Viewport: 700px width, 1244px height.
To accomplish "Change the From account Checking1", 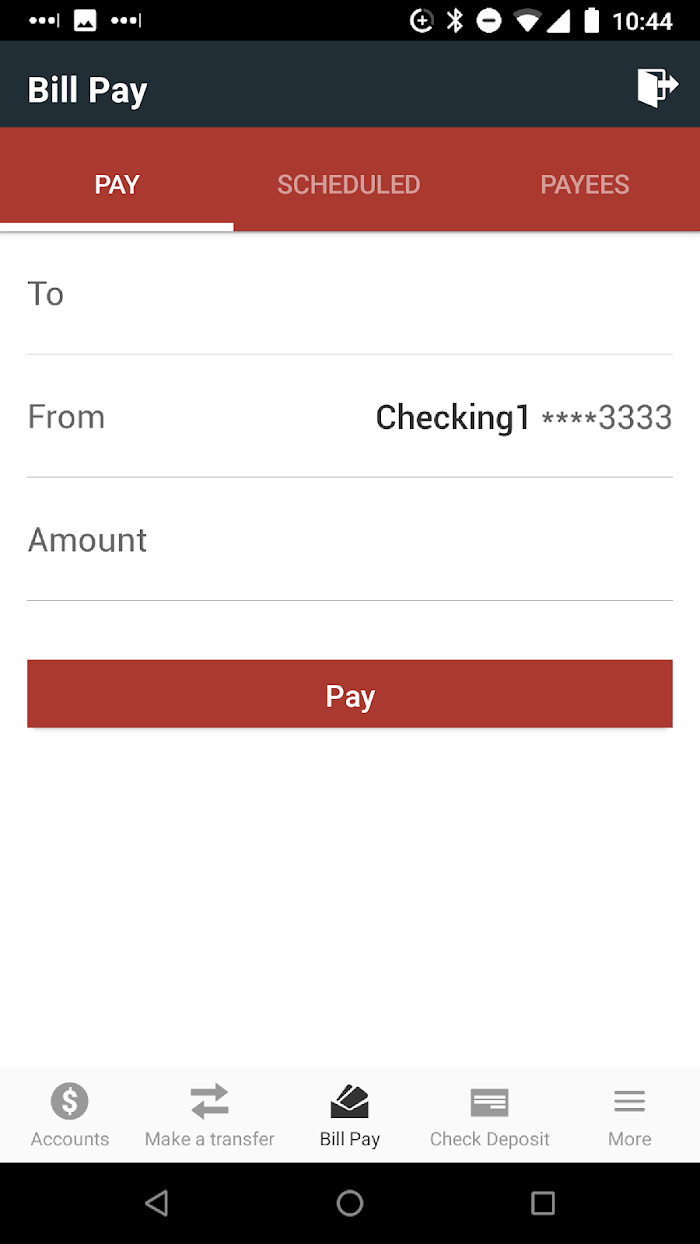I will (350, 417).
